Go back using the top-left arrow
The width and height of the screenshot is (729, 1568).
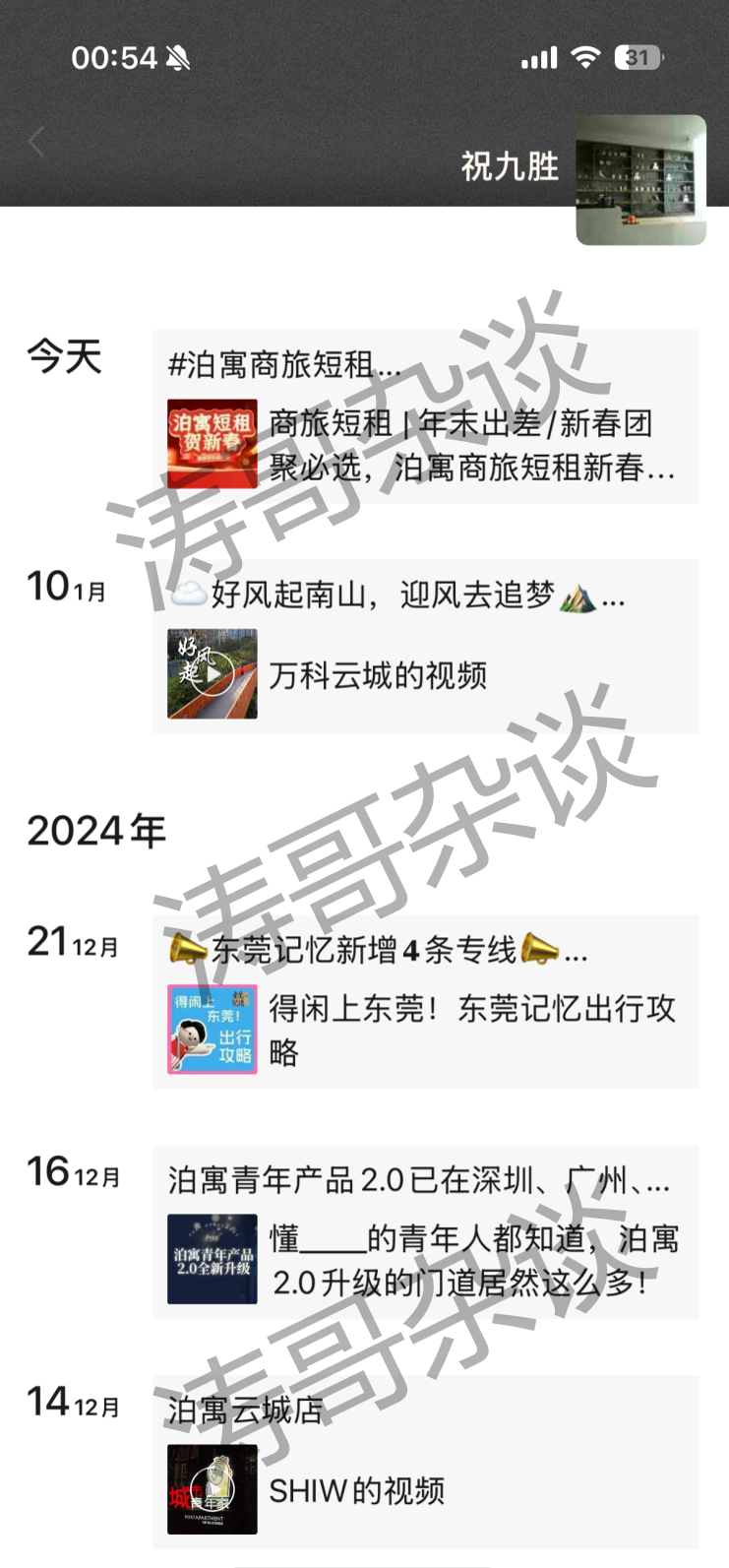tap(37, 144)
